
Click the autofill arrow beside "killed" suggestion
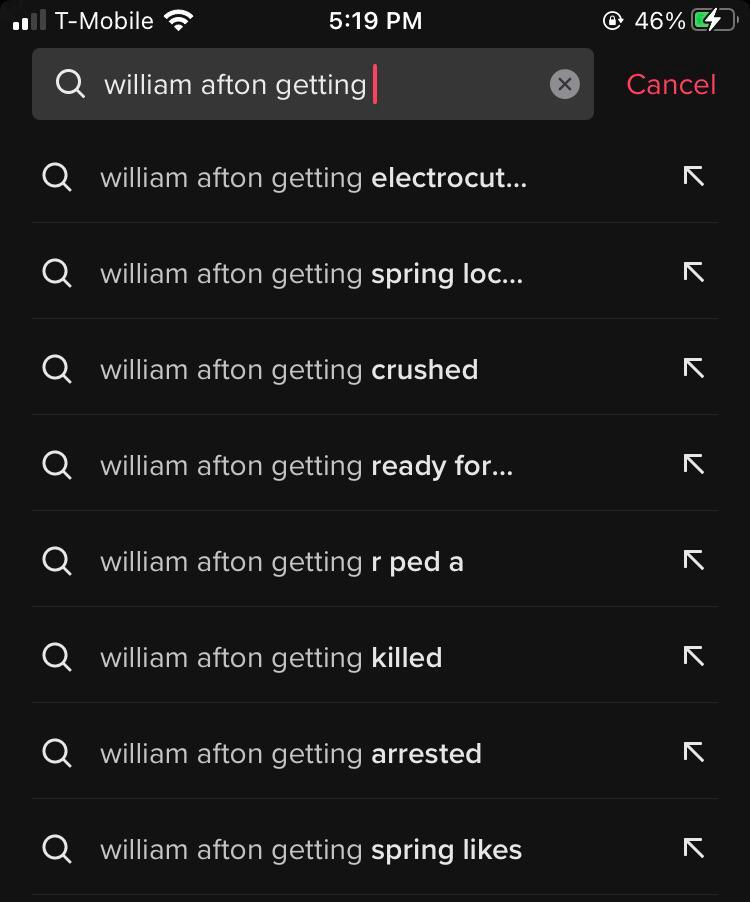click(x=693, y=656)
